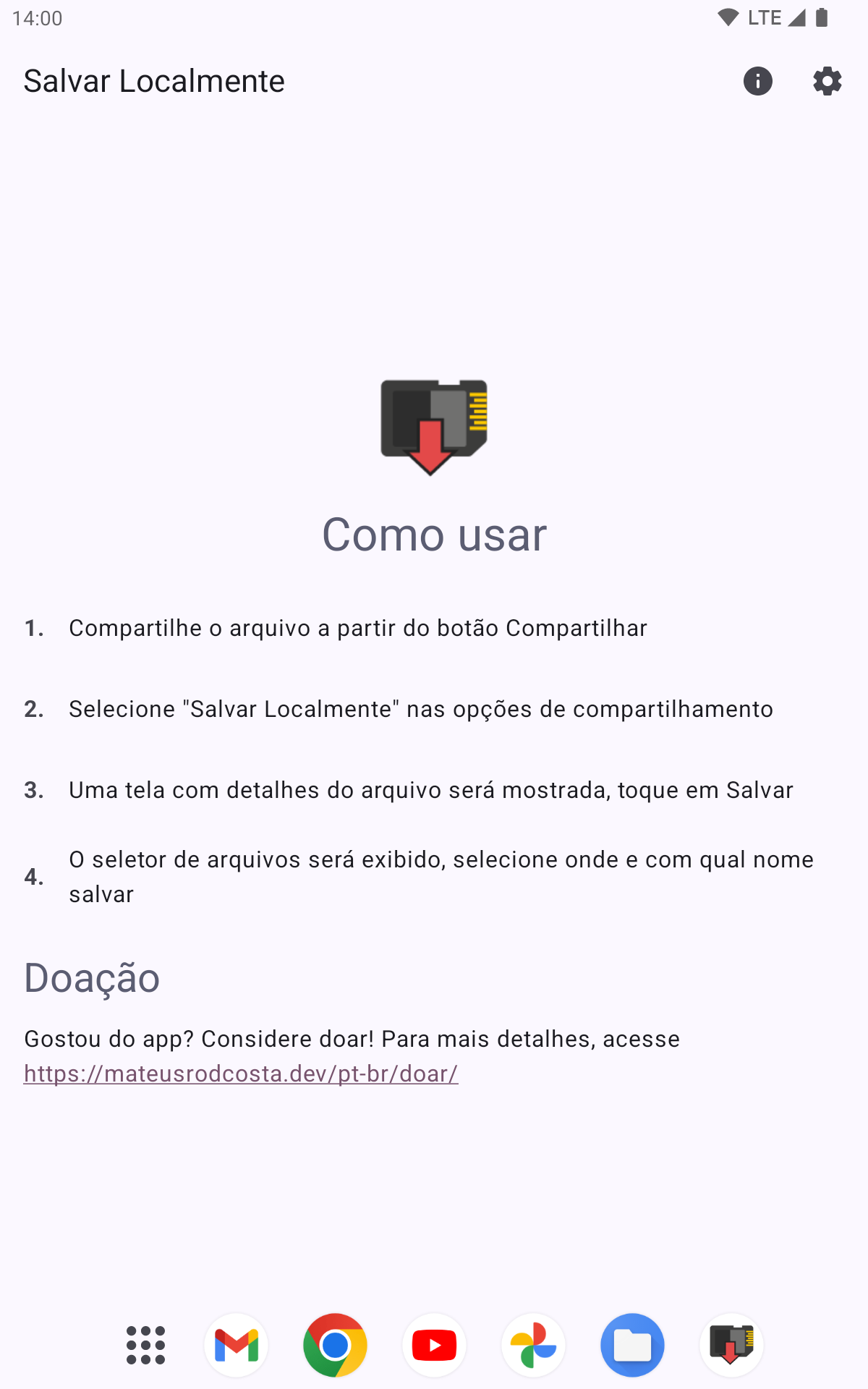Viewport: 868px width, 1389px height.
Task: Open the app drawer grid icon
Action: 145,1346
